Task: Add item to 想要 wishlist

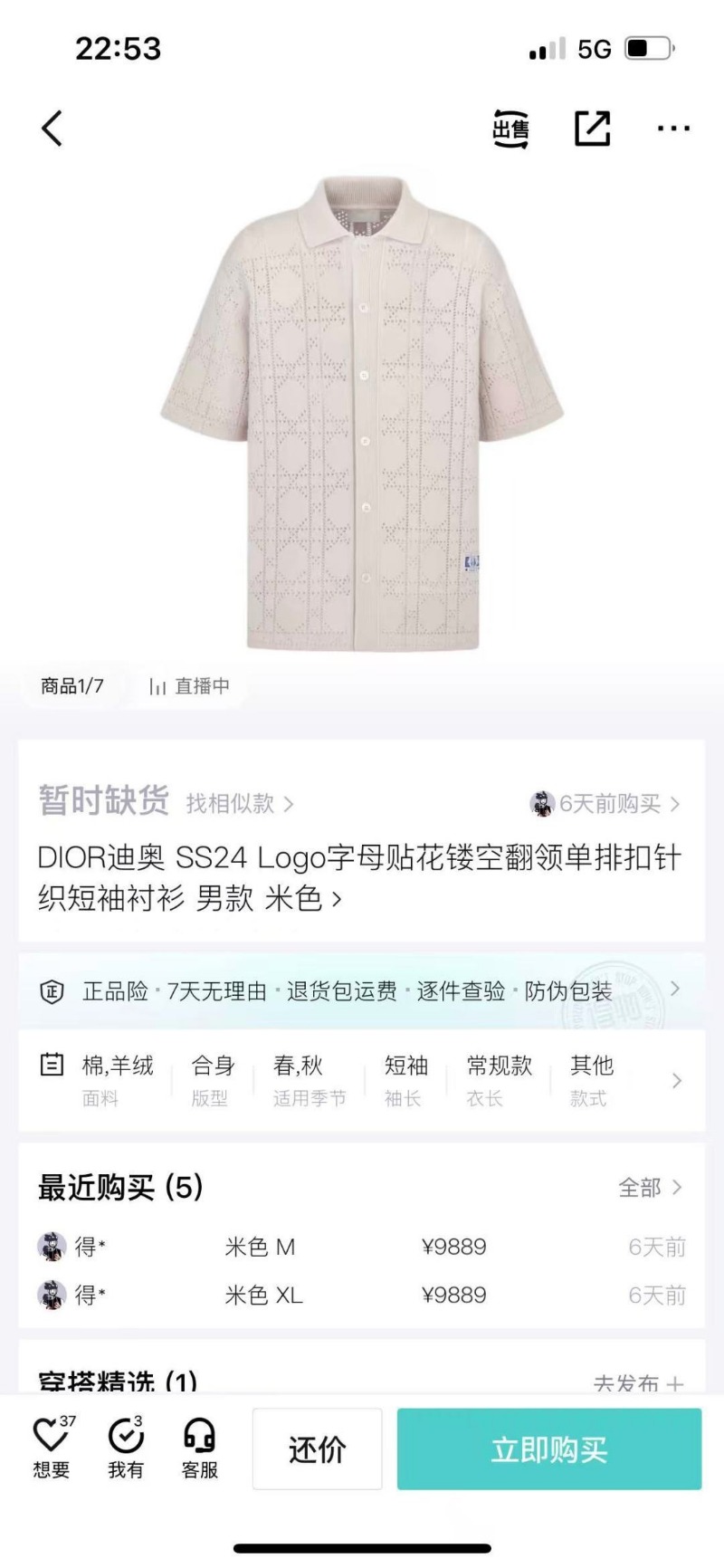Action: (52, 1448)
